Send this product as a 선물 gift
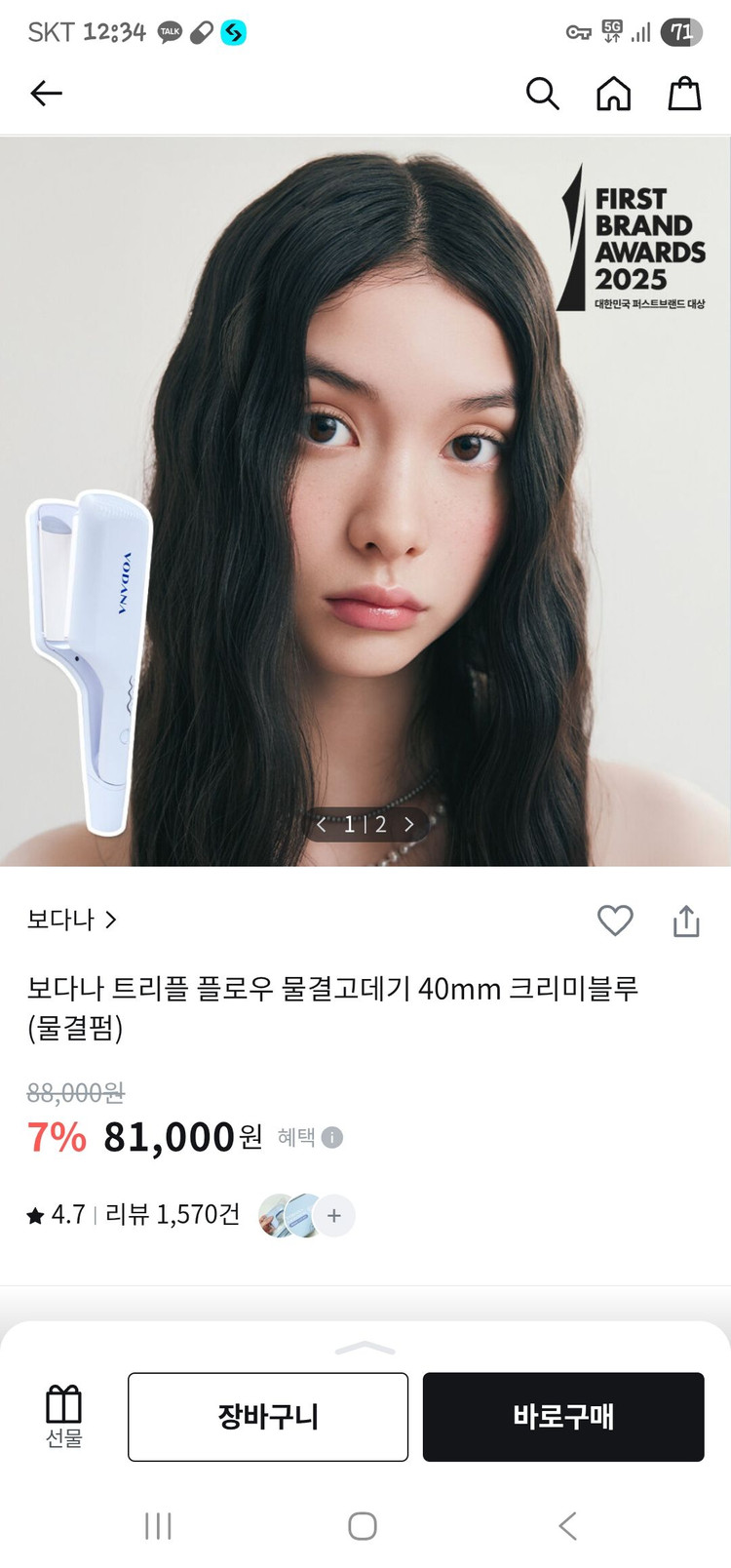 [64, 1416]
